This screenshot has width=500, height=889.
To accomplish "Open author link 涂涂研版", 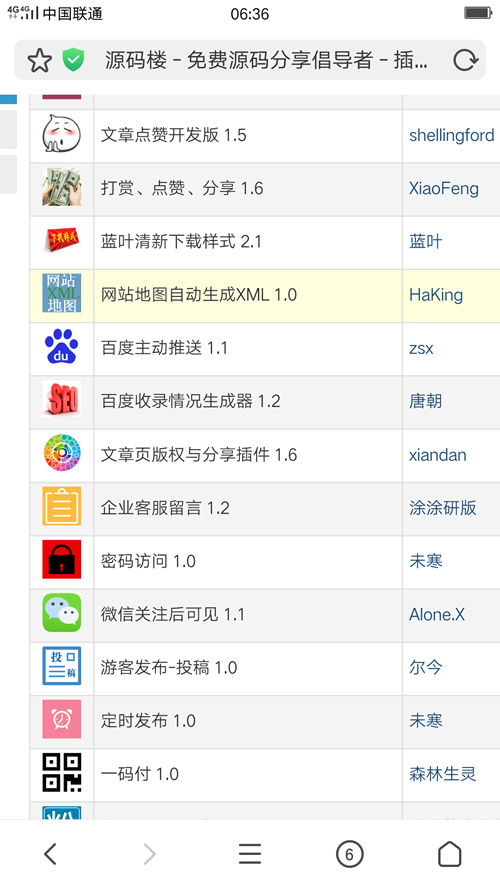I will (443, 508).
